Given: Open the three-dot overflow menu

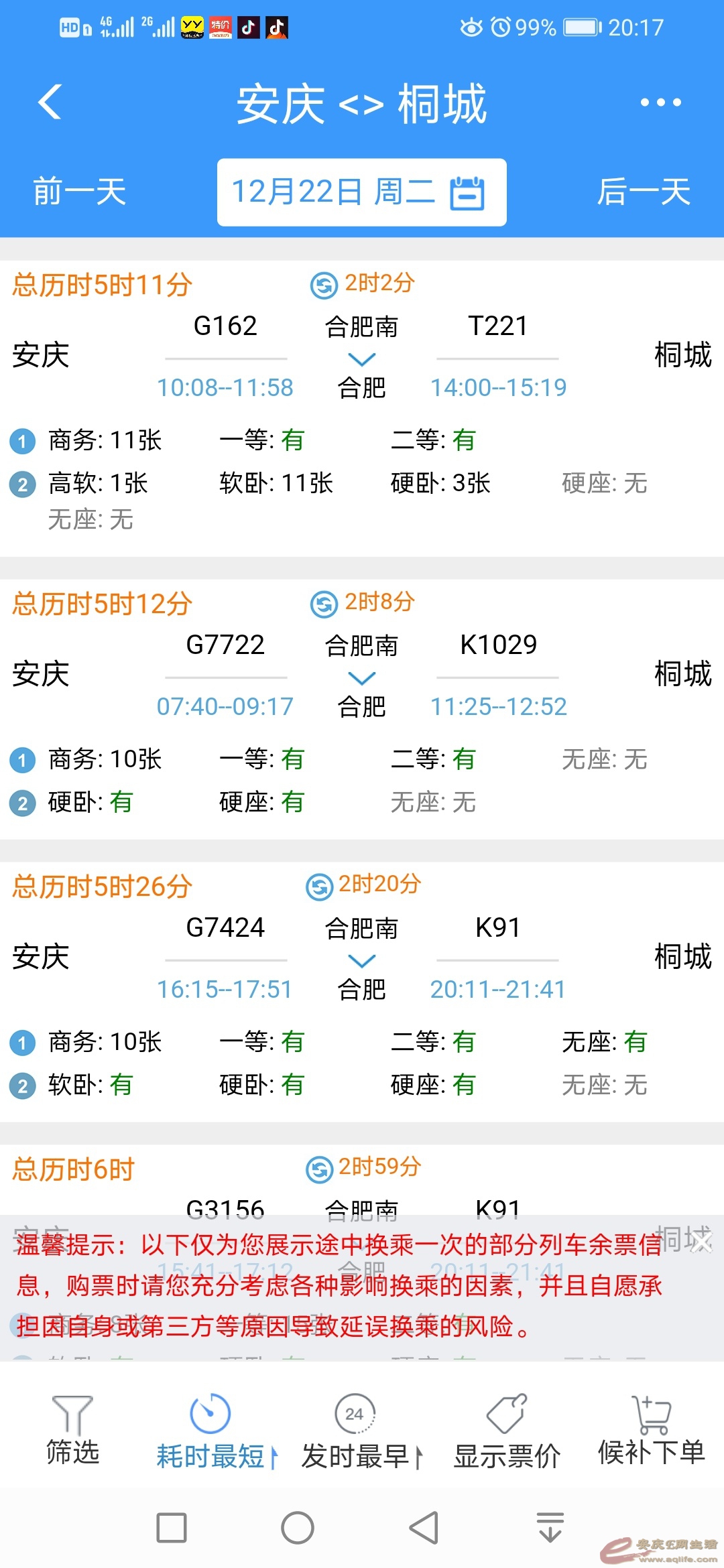Looking at the screenshot, I should pyautogui.click(x=660, y=103).
